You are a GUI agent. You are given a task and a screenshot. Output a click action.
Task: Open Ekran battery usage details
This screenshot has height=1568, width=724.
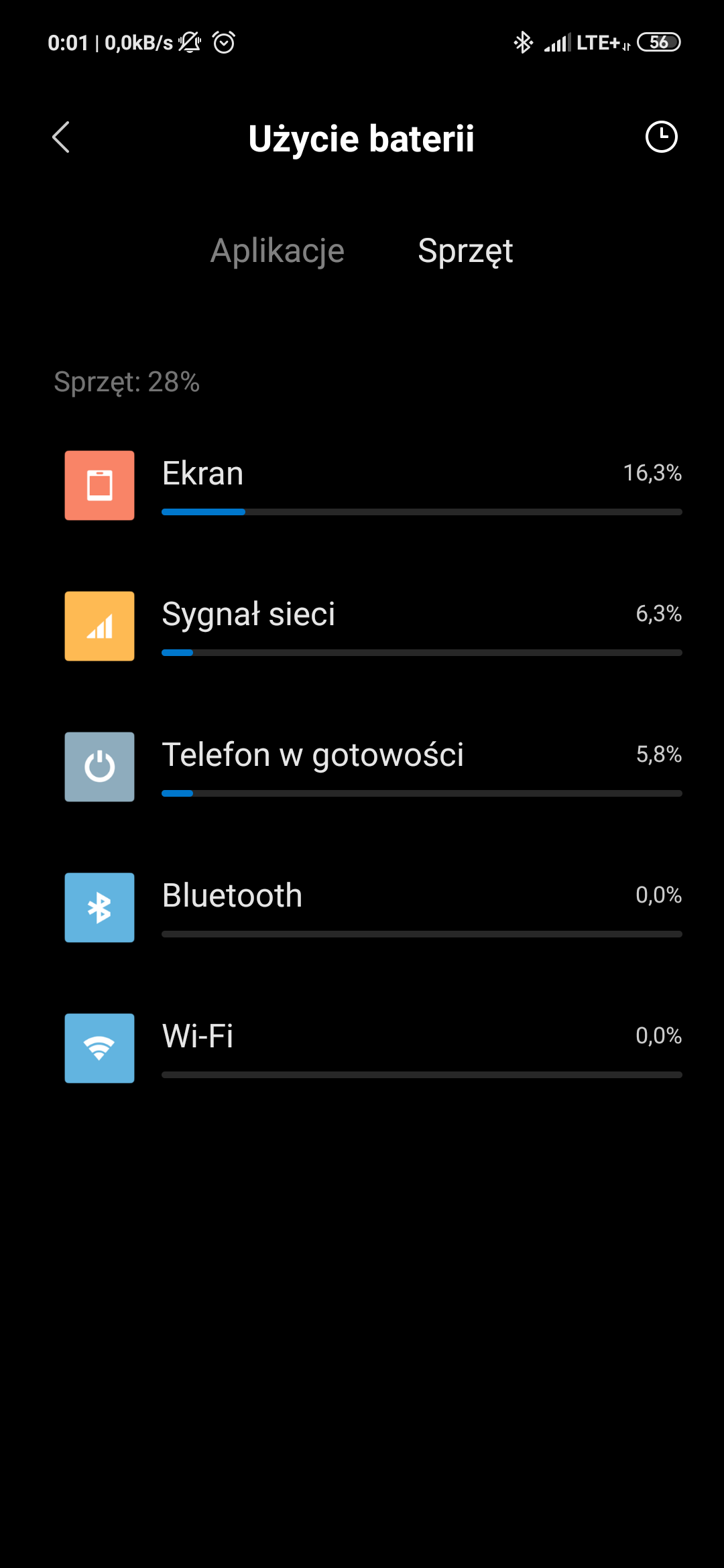tap(373, 485)
